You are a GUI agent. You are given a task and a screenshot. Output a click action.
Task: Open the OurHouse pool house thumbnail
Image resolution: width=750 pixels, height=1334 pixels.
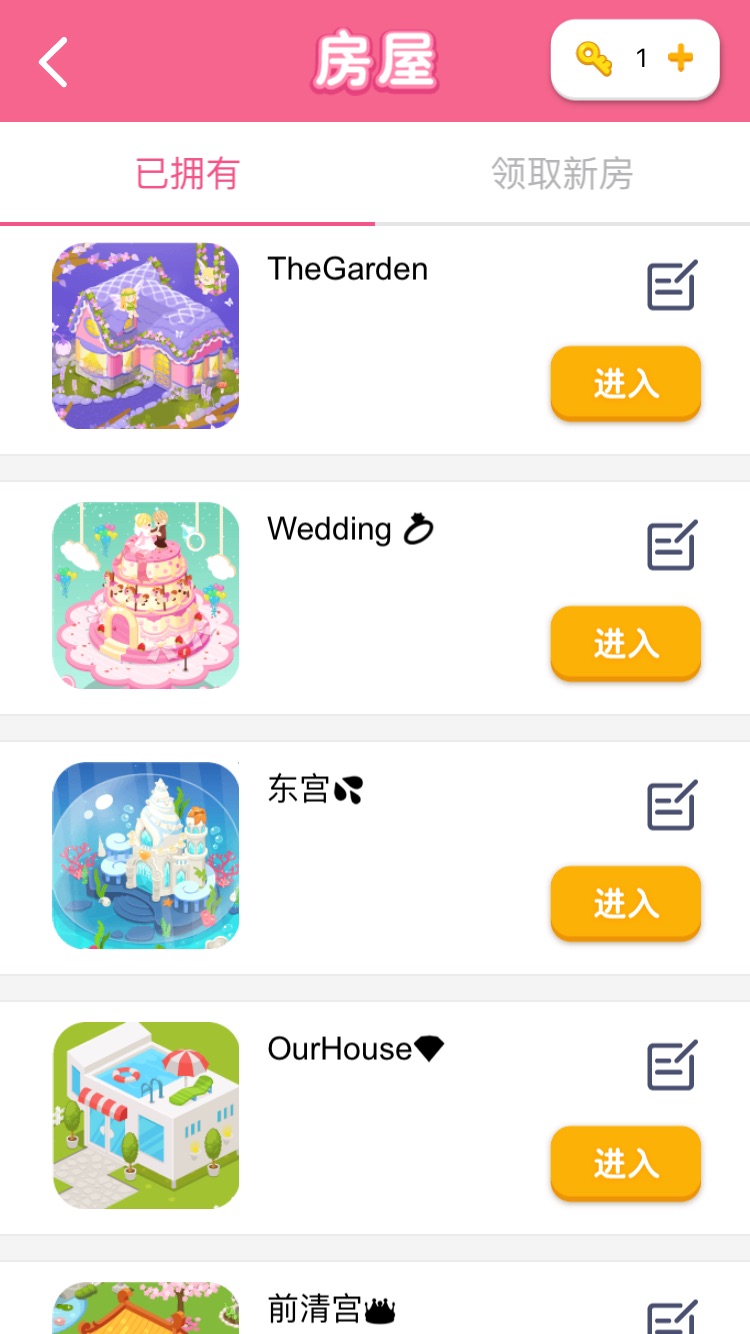145,1116
